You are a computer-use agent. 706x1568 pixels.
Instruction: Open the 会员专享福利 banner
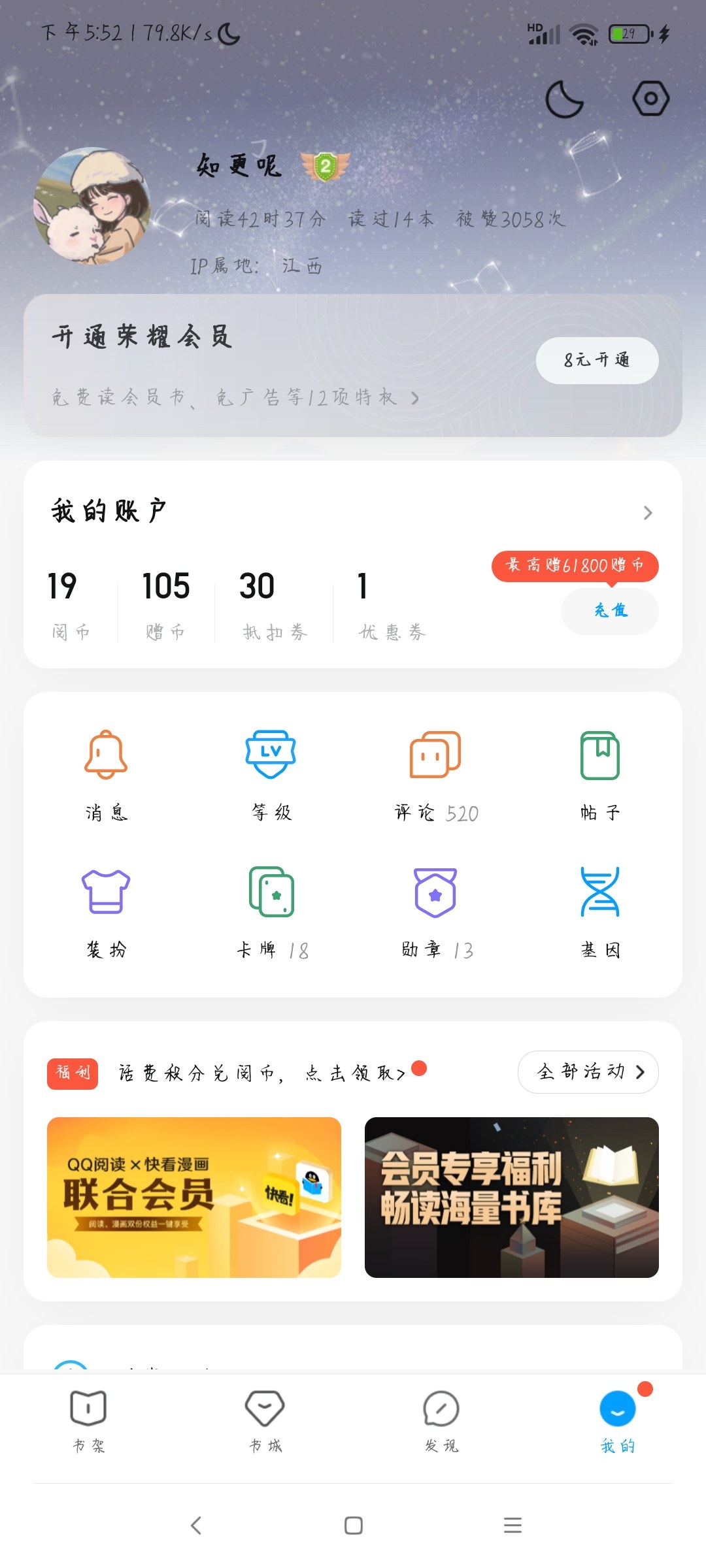pos(511,1197)
